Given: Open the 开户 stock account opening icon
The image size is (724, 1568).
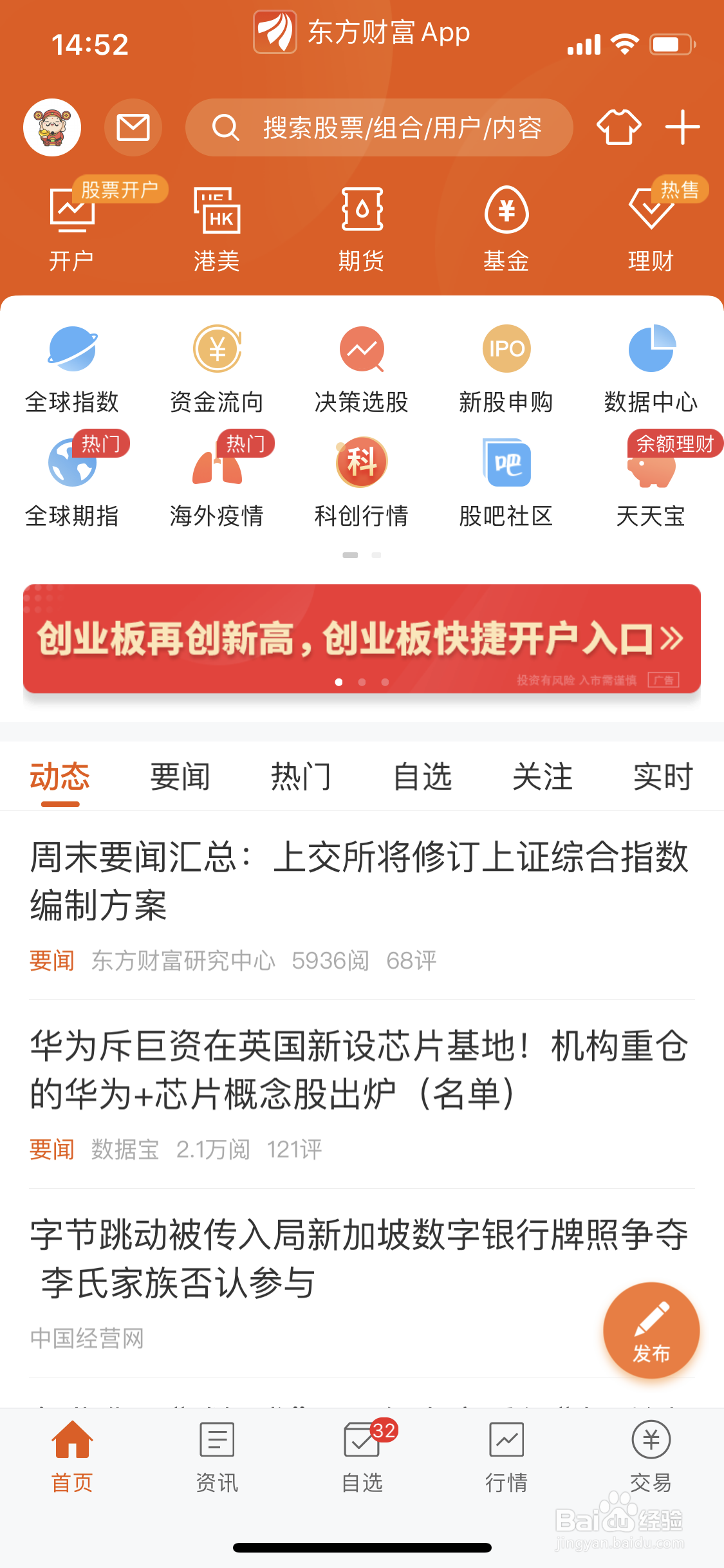Looking at the screenshot, I should tap(71, 229).
